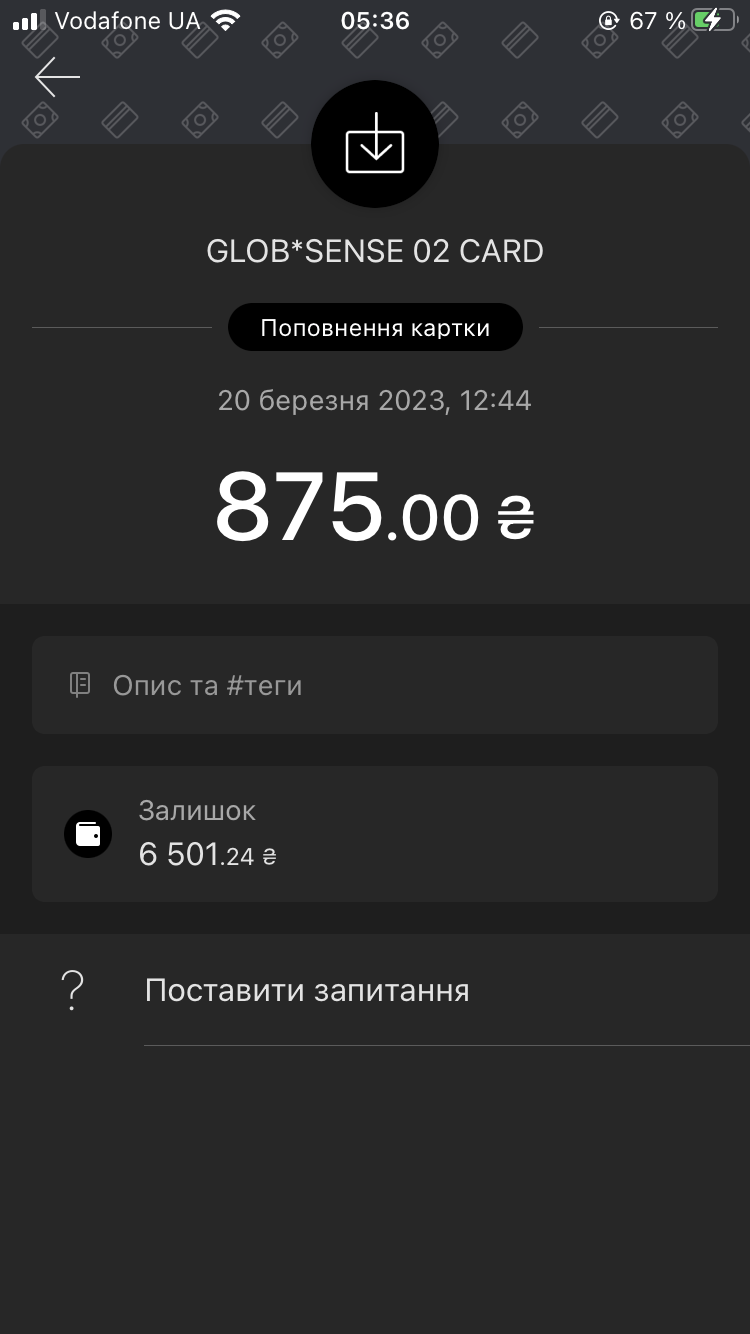Go back using the top-left arrow
750x1334 pixels.
(x=57, y=77)
